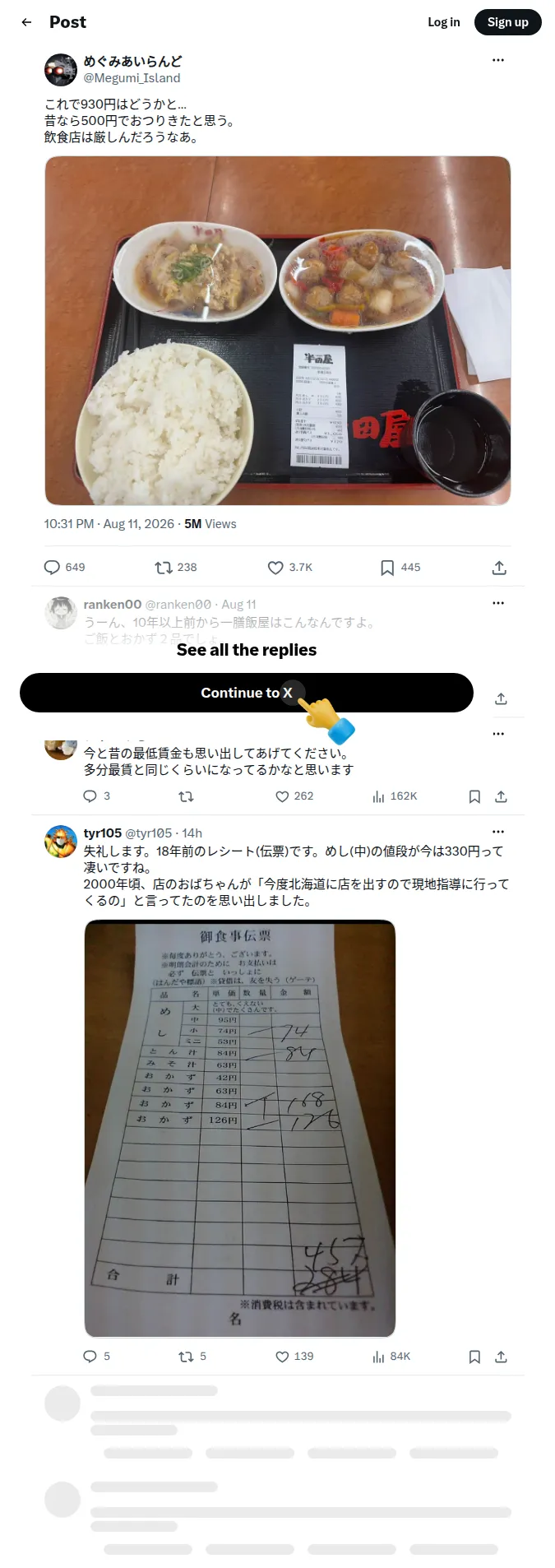555x1568 pixels.
Task: Repost tyr105's reply with 5 reposts
Action: pos(192,1357)
